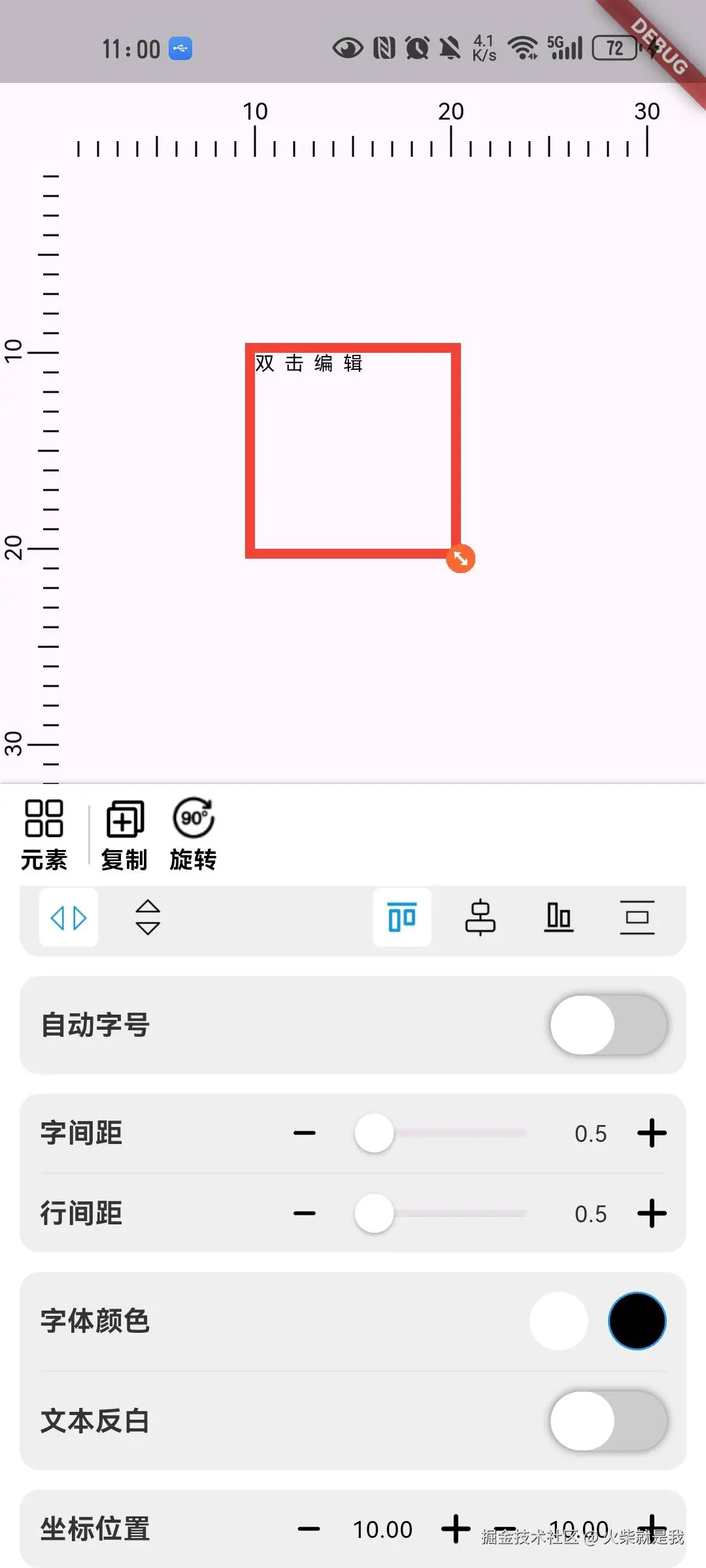Screen dimensions: 706x1568
Task: Pick the black 字体颜色 swatch
Action: (x=637, y=1320)
